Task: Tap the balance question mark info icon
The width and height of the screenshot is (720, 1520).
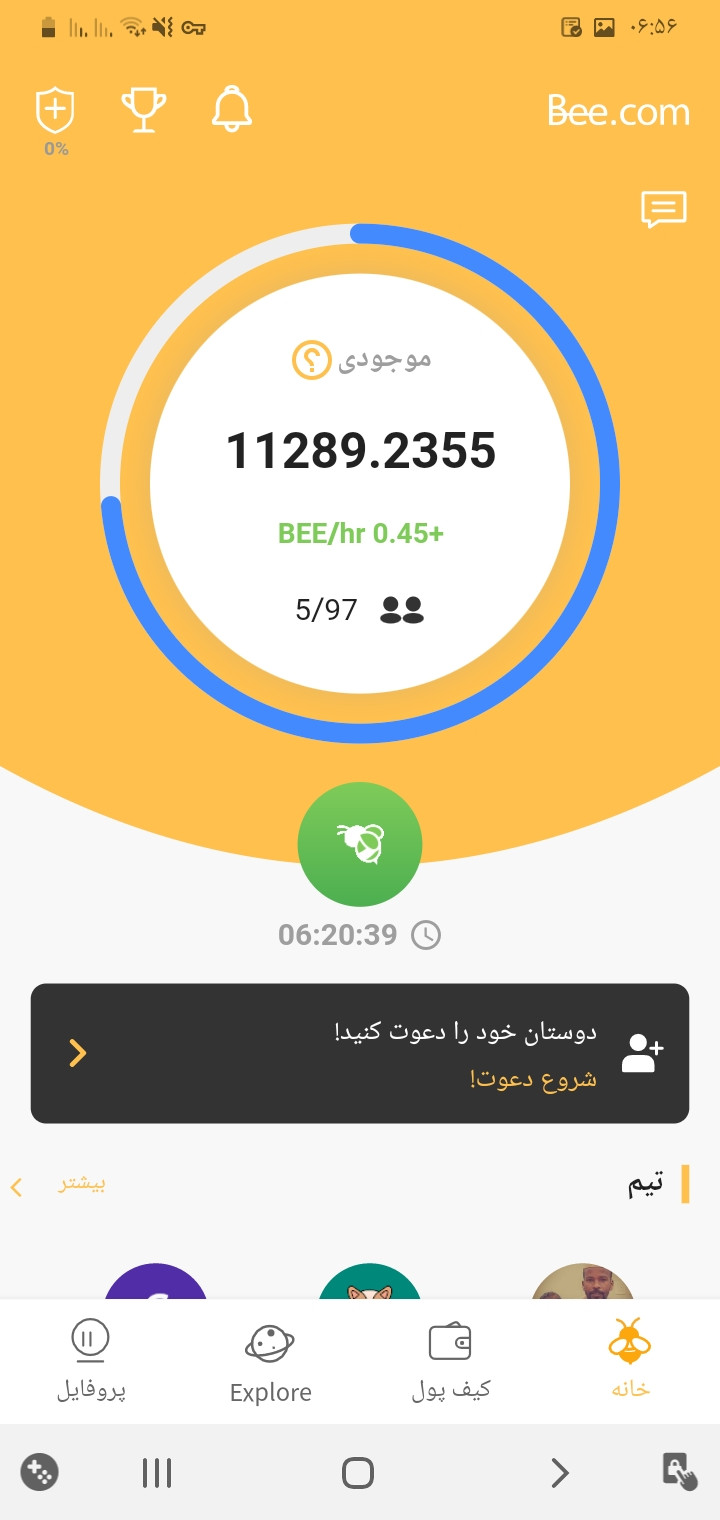Action: [x=311, y=360]
